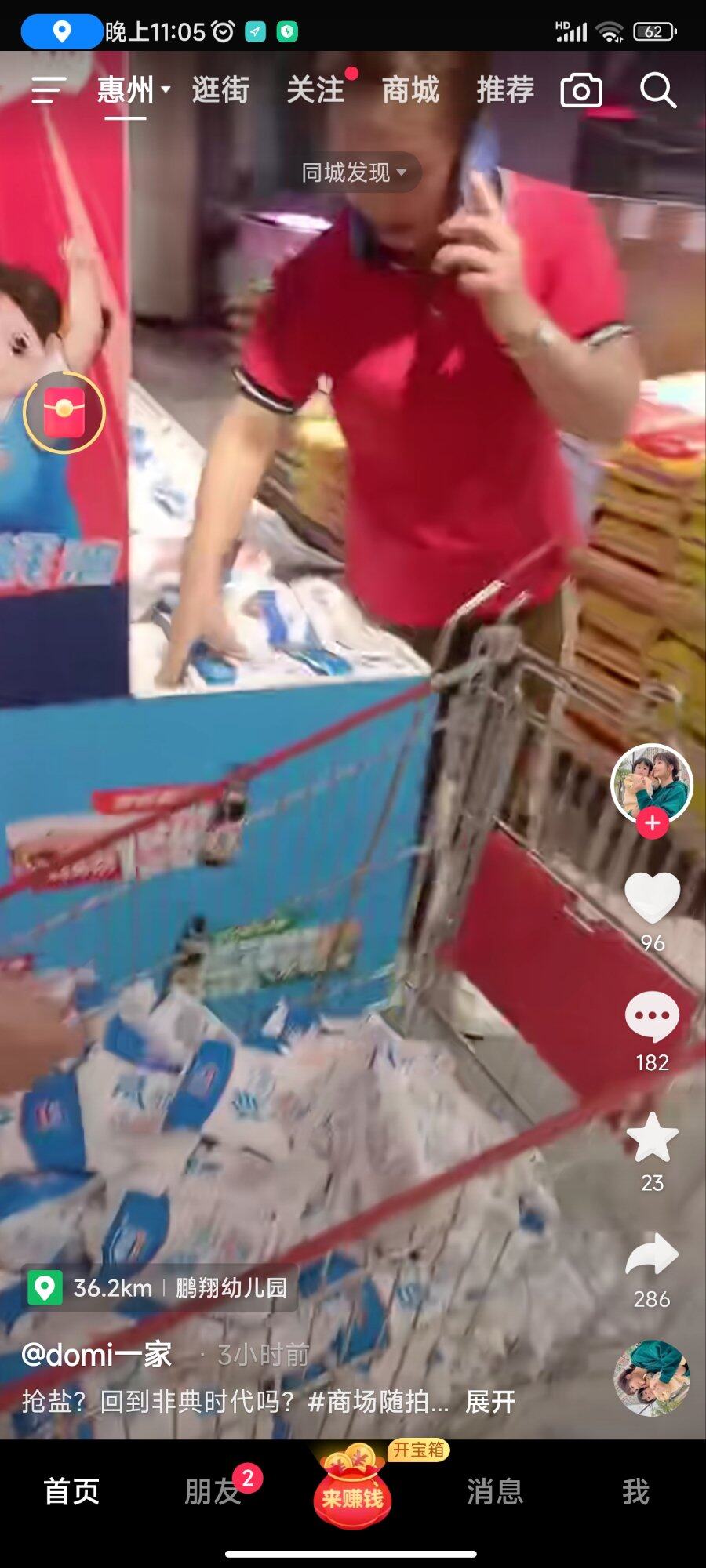The height and width of the screenshot is (1568, 706).
Task: Open the hamburger menu
Action: (x=48, y=90)
